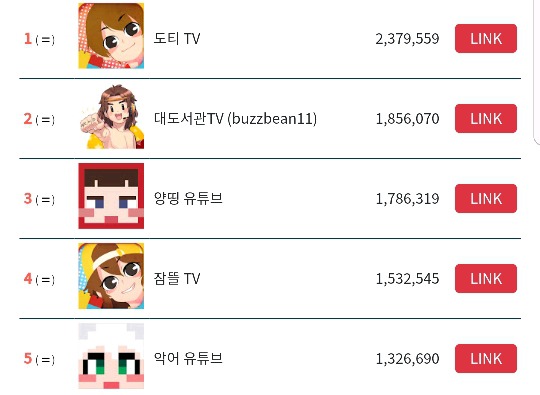Select the LINK button for 악어 유튜브
Screen dimensions: 540x395
tap(486, 358)
